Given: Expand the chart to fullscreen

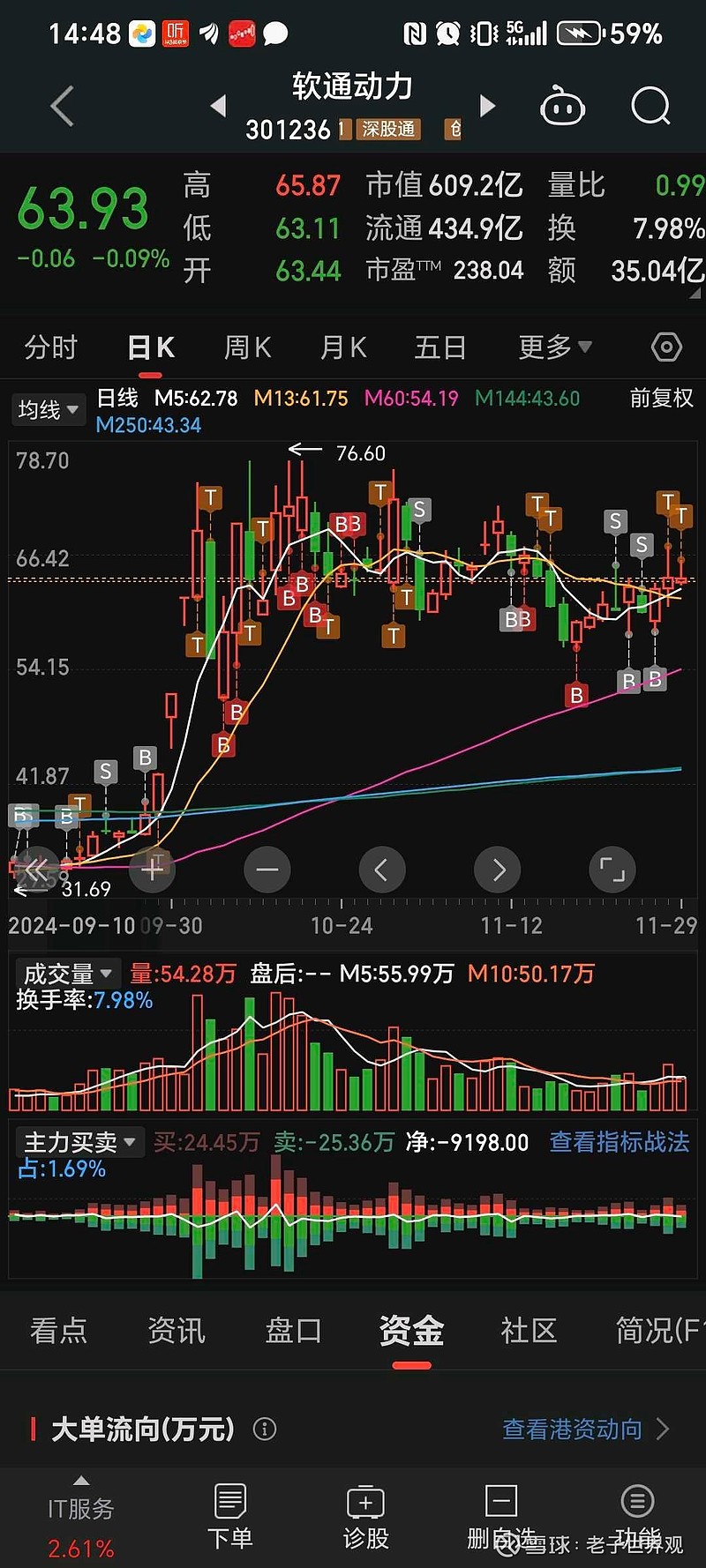Looking at the screenshot, I should tap(612, 870).
